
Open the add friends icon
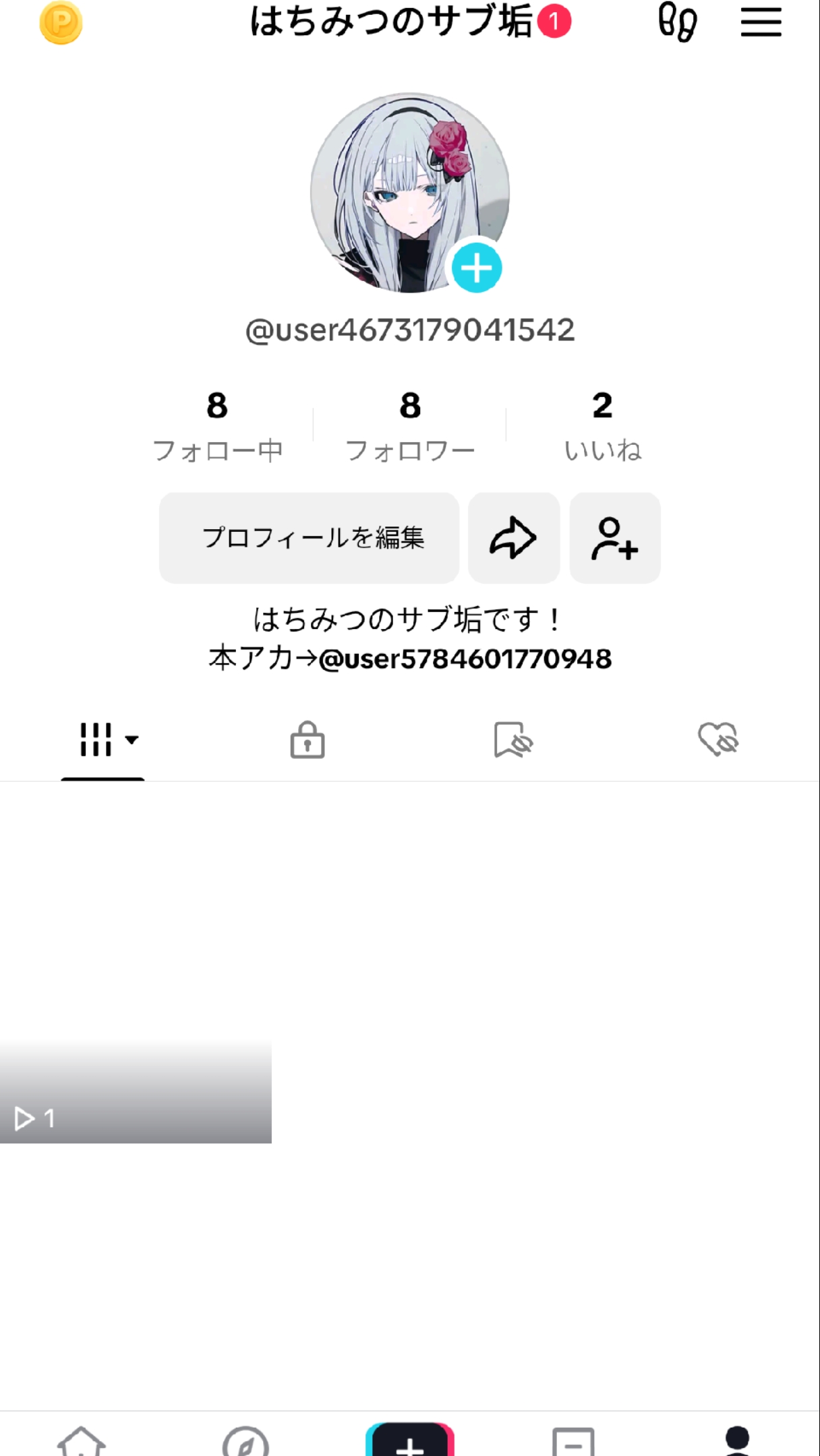click(615, 538)
